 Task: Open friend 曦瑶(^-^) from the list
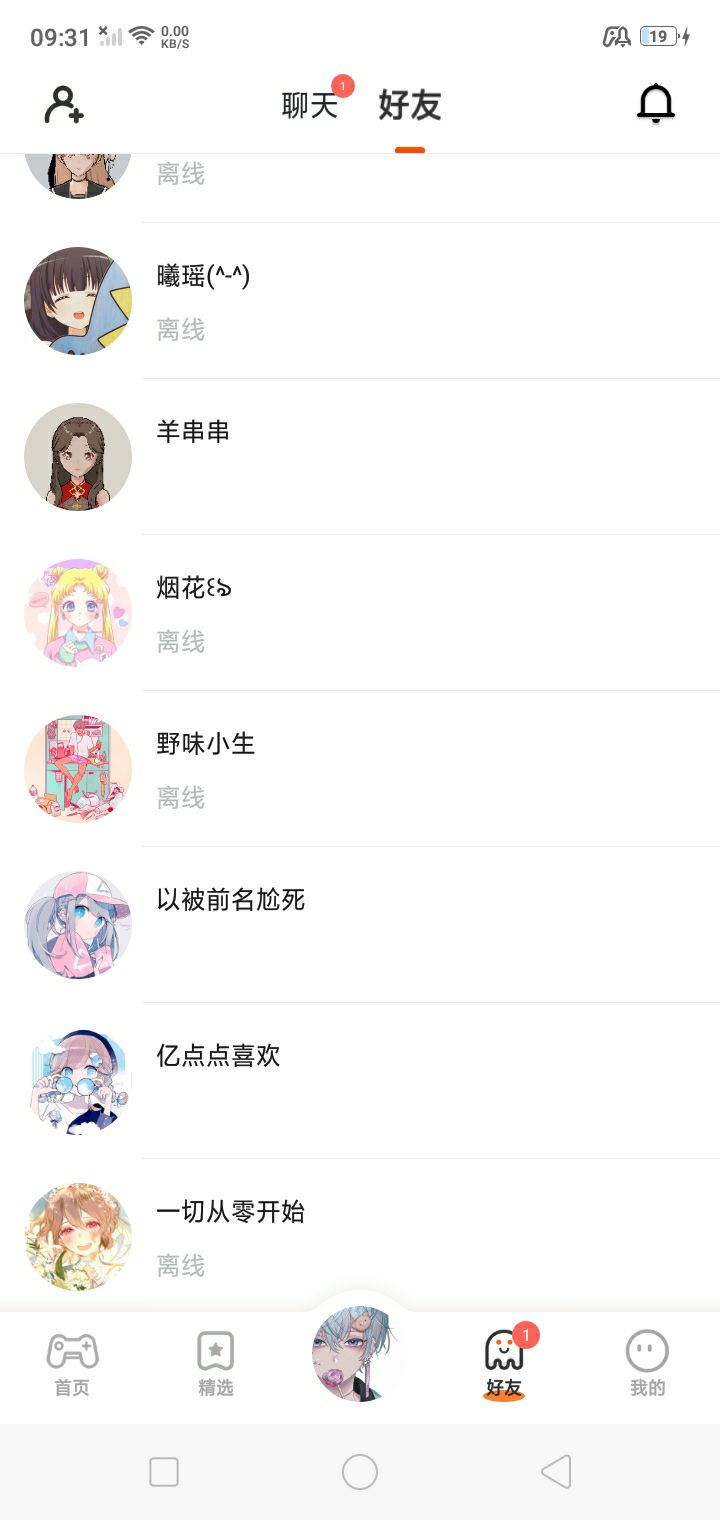coord(360,300)
